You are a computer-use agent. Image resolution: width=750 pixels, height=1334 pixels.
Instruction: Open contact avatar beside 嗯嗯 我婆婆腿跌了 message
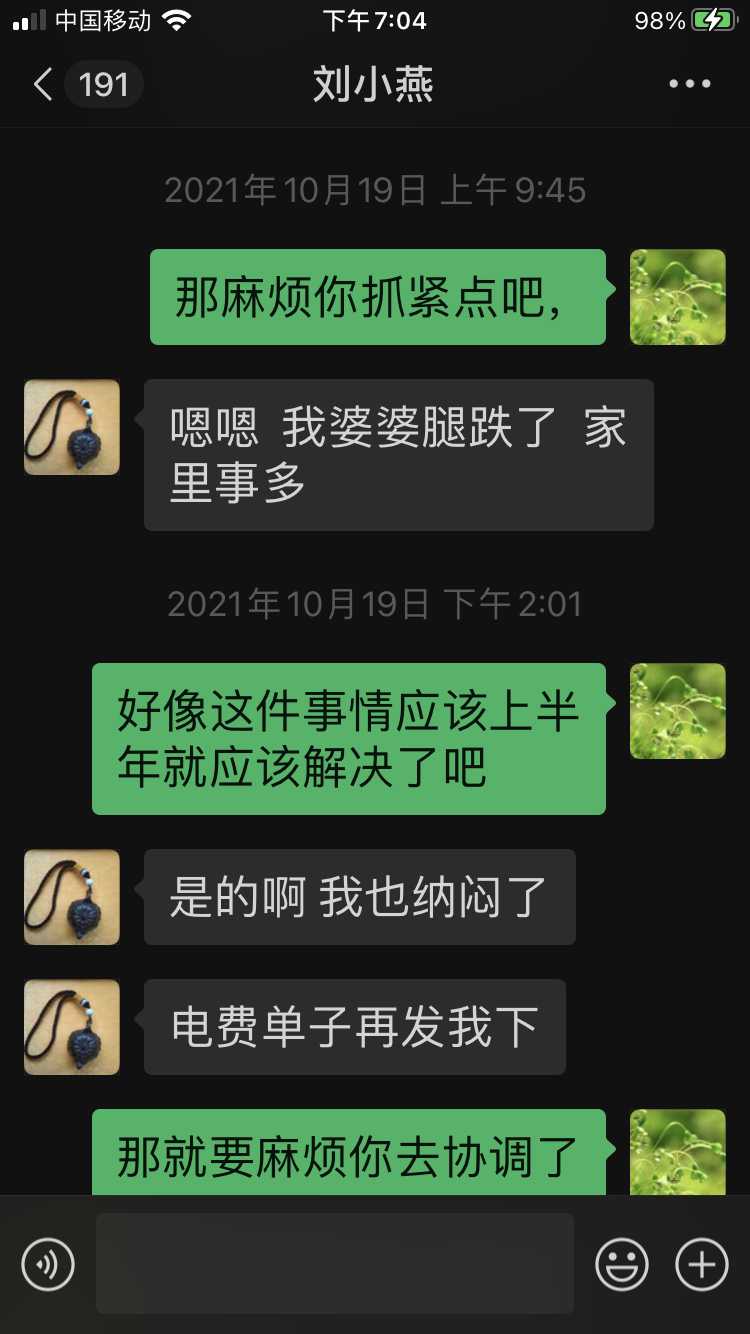pyautogui.click(x=72, y=427)
